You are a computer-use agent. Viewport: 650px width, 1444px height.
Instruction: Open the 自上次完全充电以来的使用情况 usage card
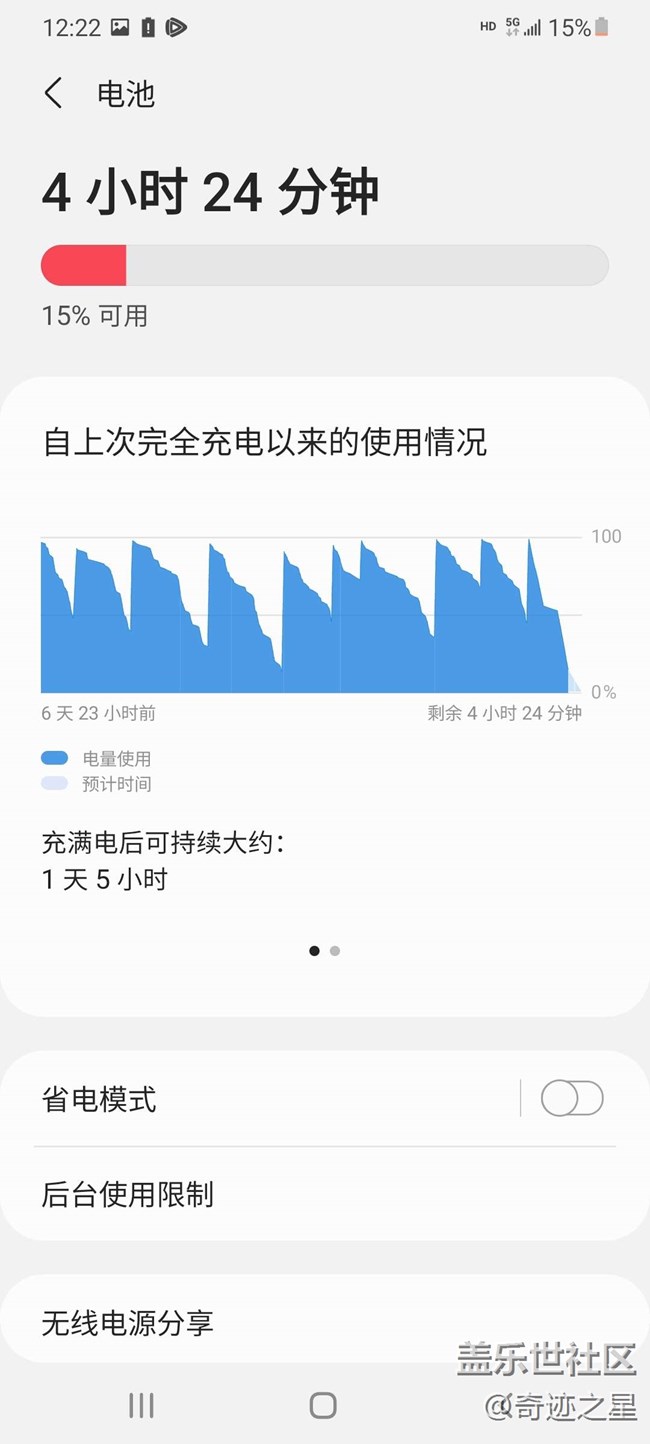tap(264, 442)
